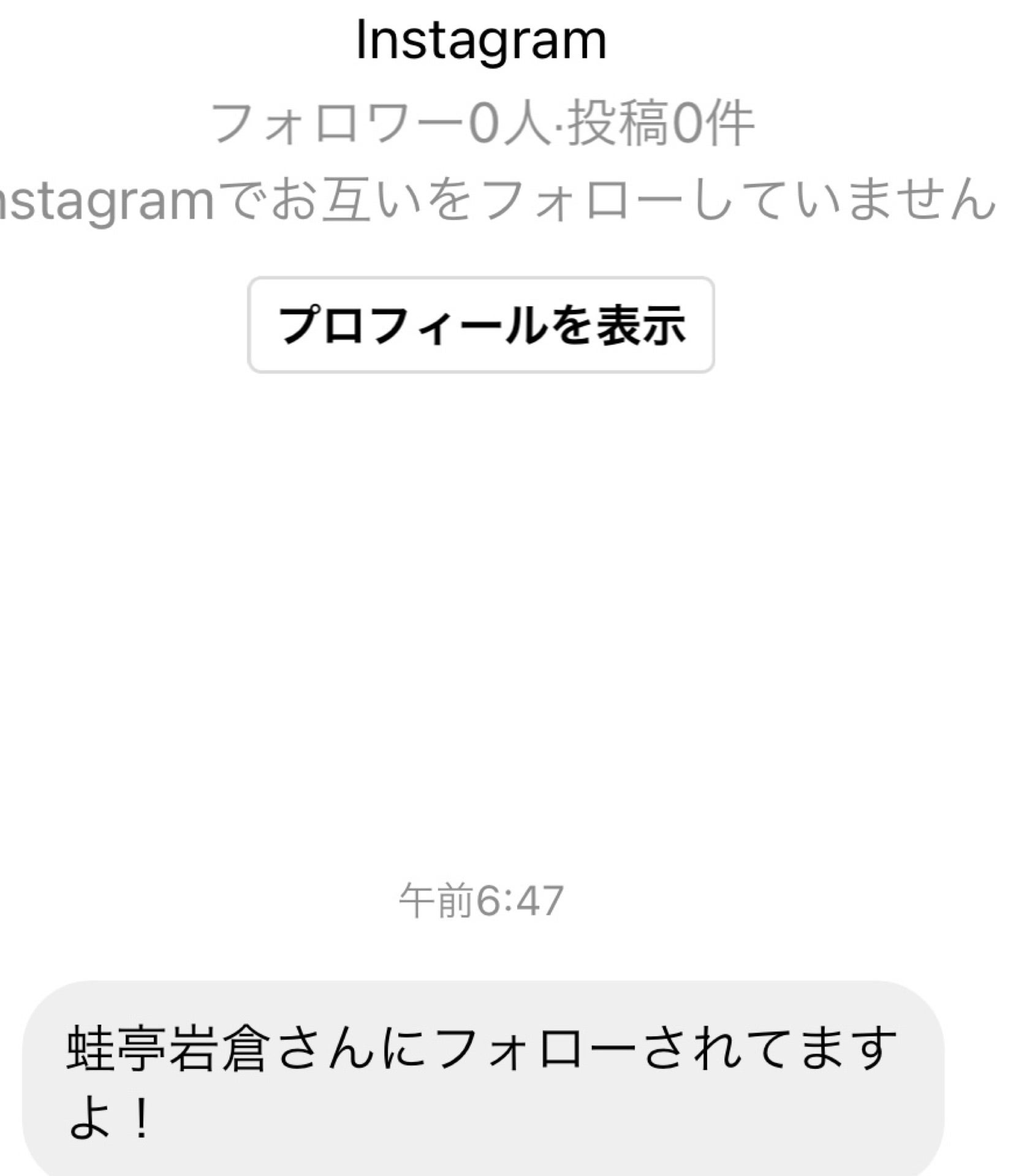
Task: Select the 午前6:47 timestamp
Action: pyautogui.click(x=480, y=900)
